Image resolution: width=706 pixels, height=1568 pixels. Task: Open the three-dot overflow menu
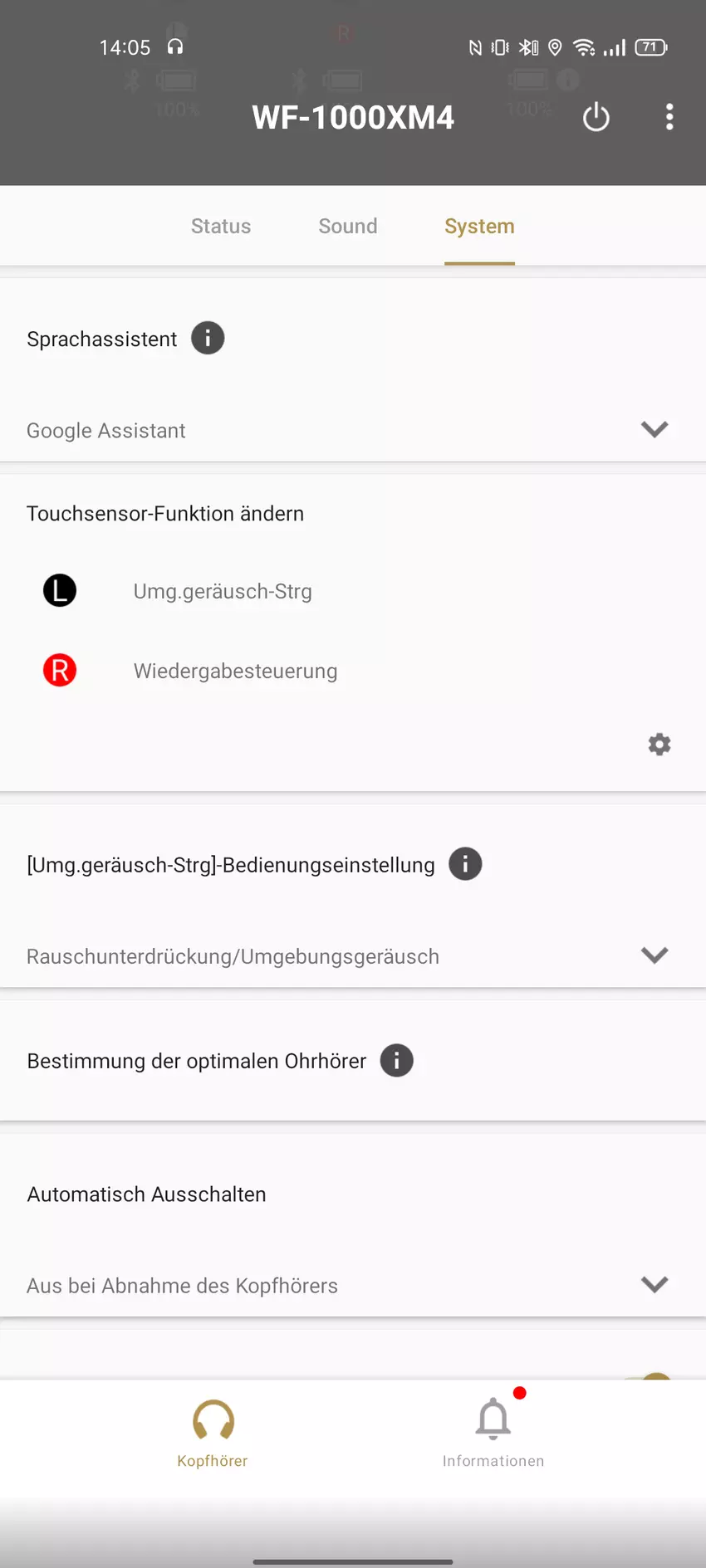pos(669,117)
